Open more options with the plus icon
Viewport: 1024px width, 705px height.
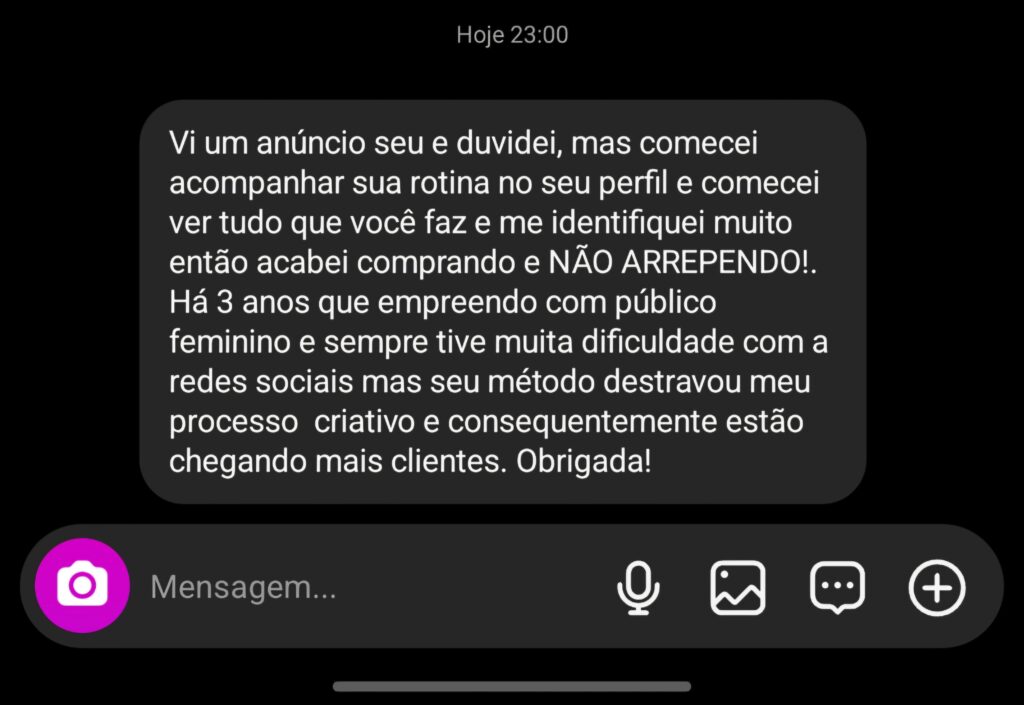pos(937,587)
